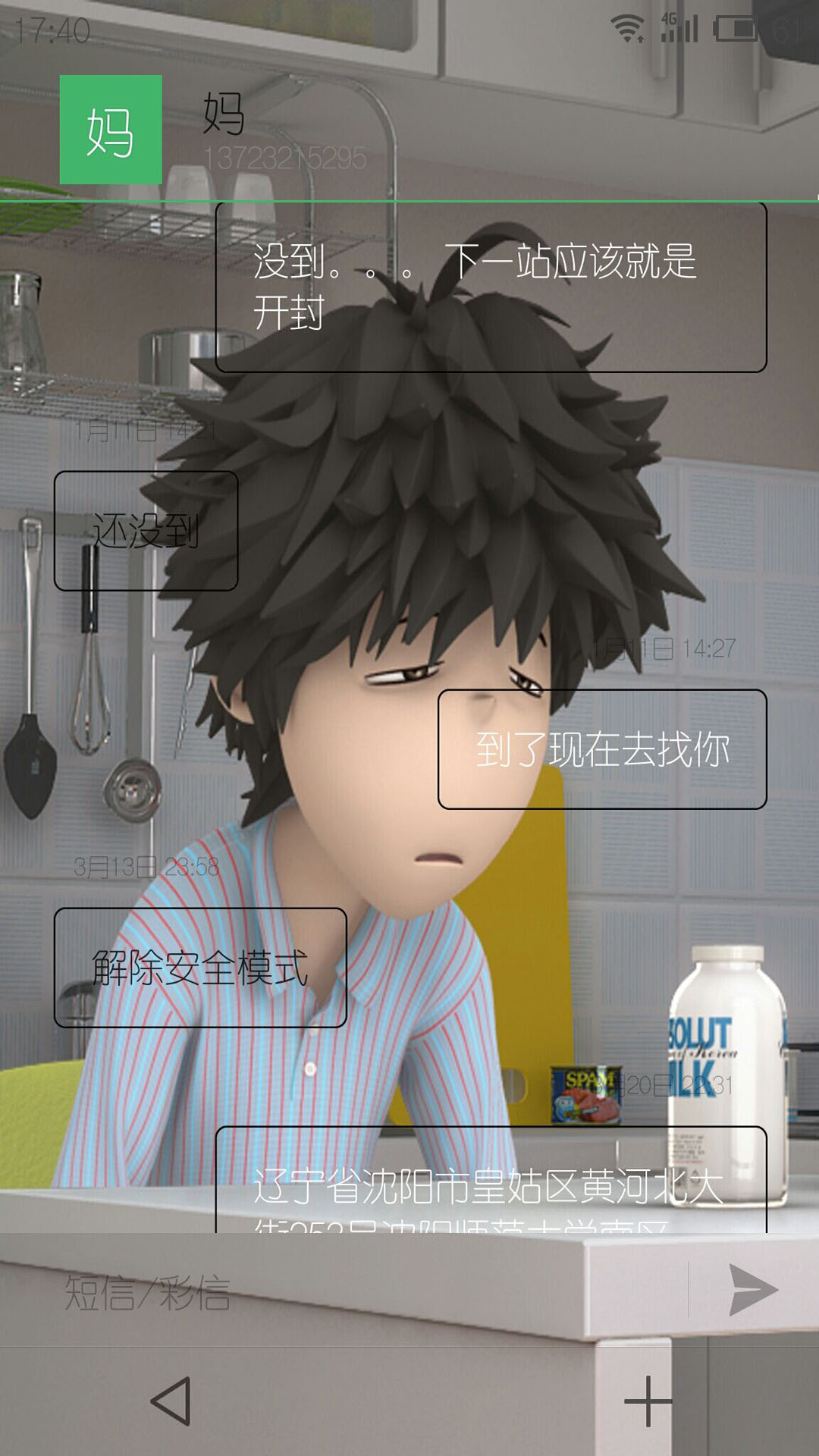This screenshot has height=1456, width=819.
Task: Tap the green 妈 contact avatar
Action: click(111, 130)
